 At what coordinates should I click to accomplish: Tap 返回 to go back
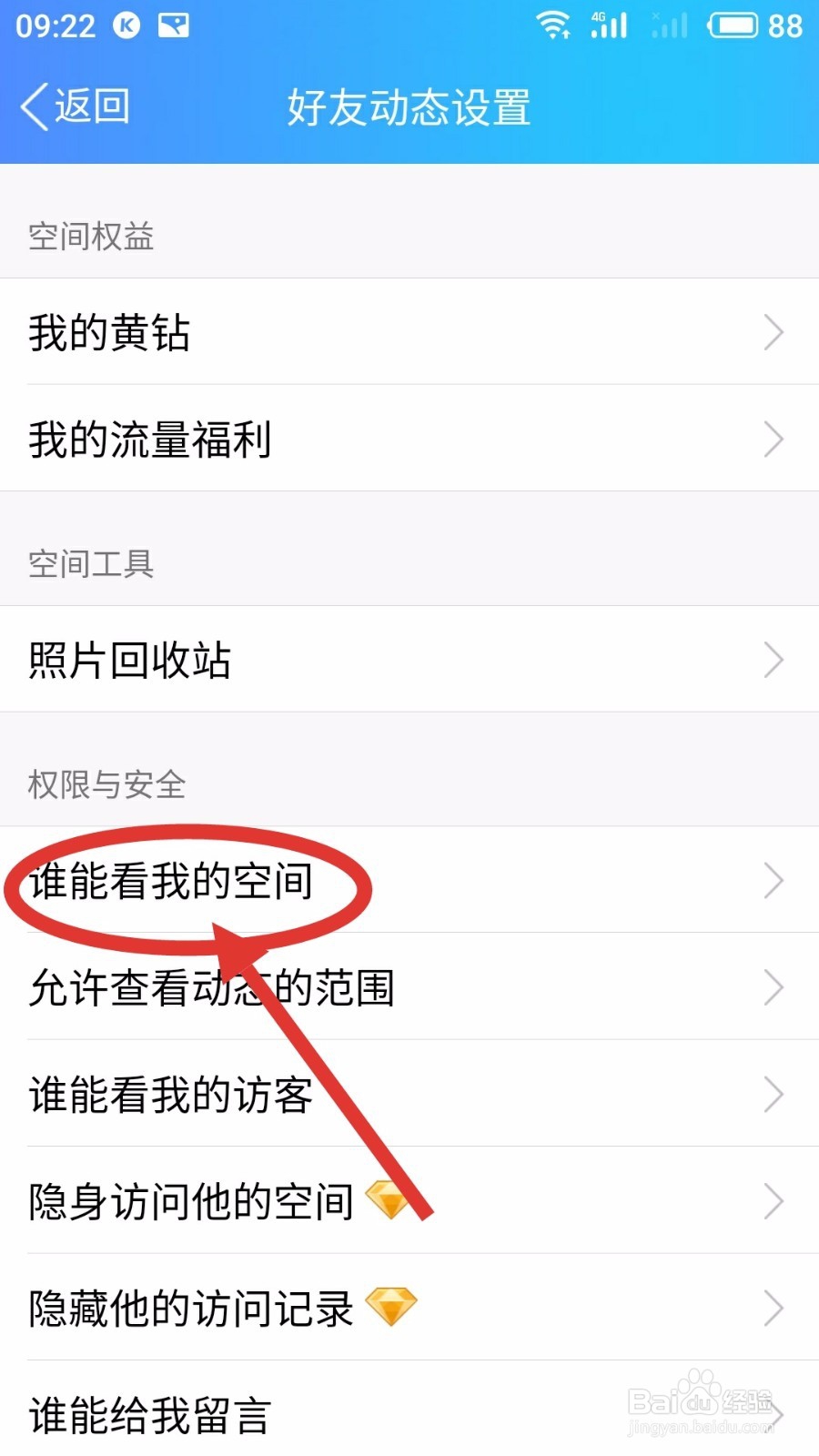coord(73,105)
